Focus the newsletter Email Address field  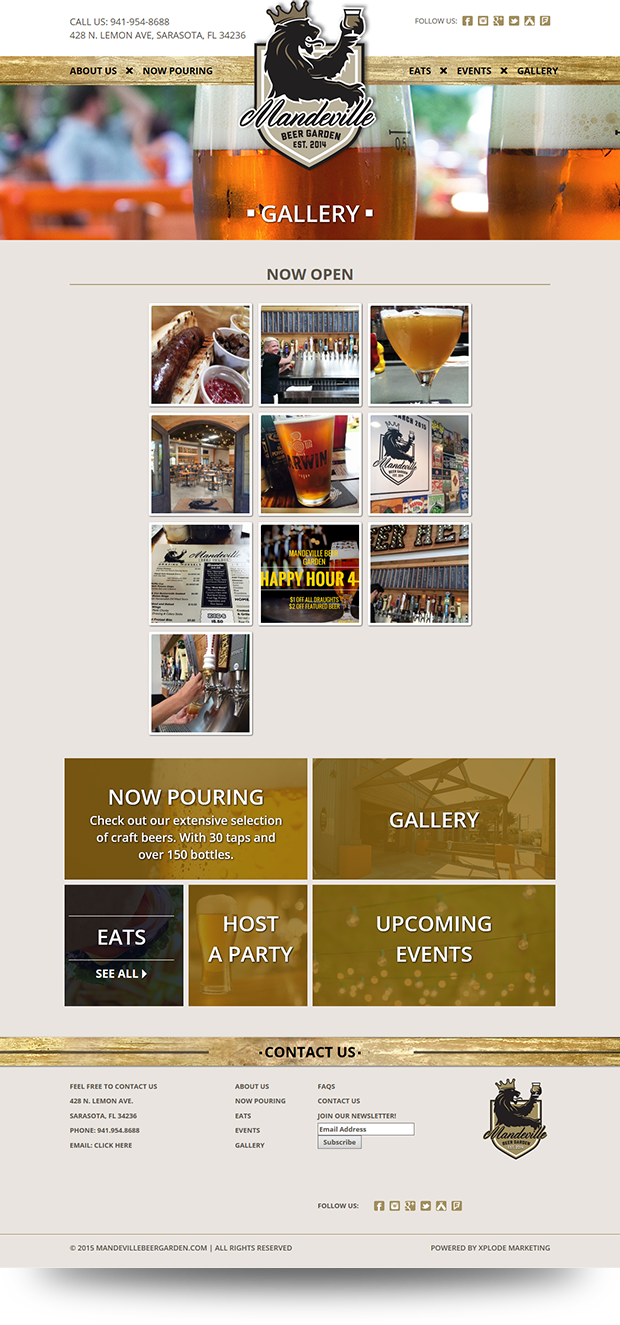click(366, 1129)
